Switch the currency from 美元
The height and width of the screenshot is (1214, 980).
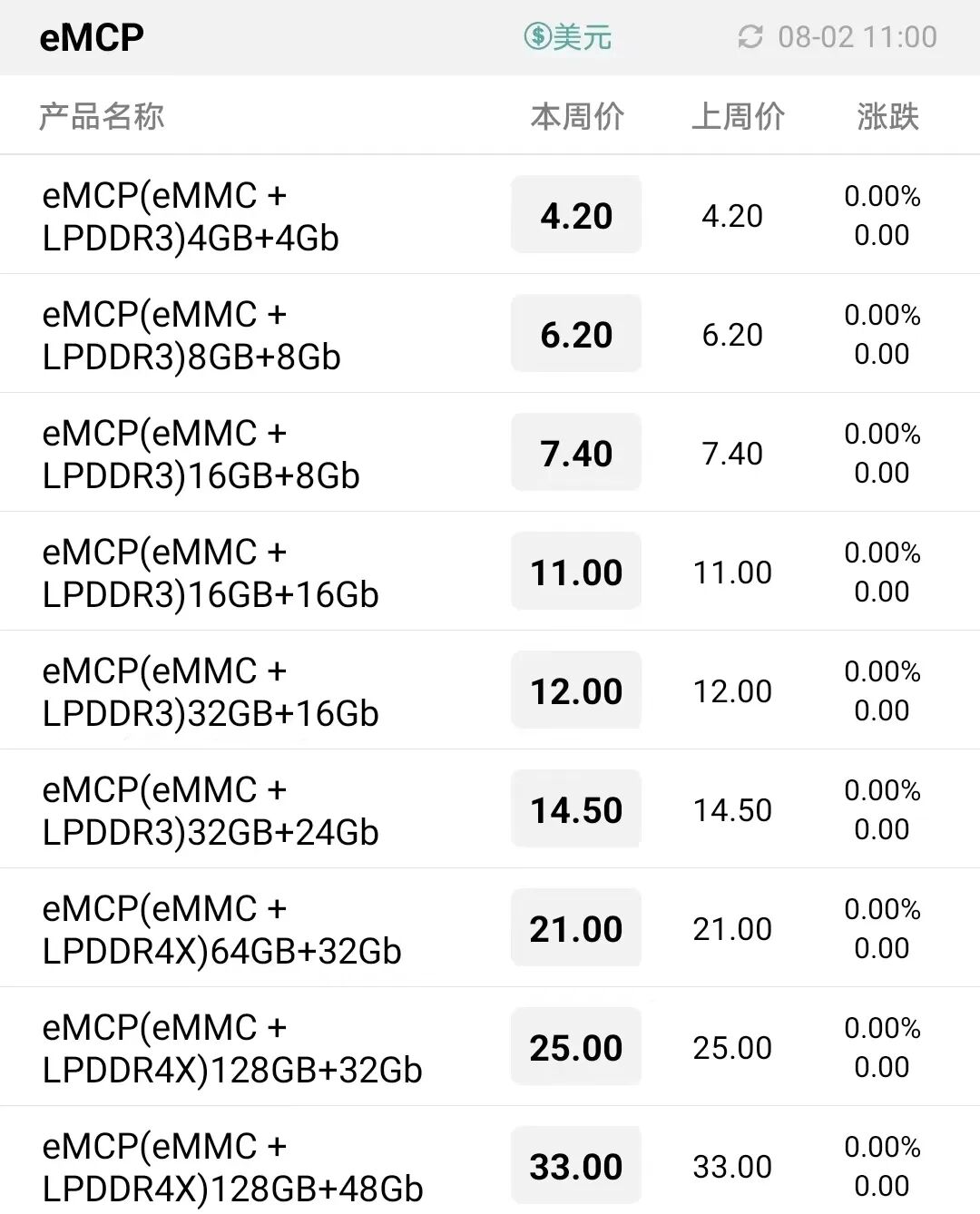[568, 37]
